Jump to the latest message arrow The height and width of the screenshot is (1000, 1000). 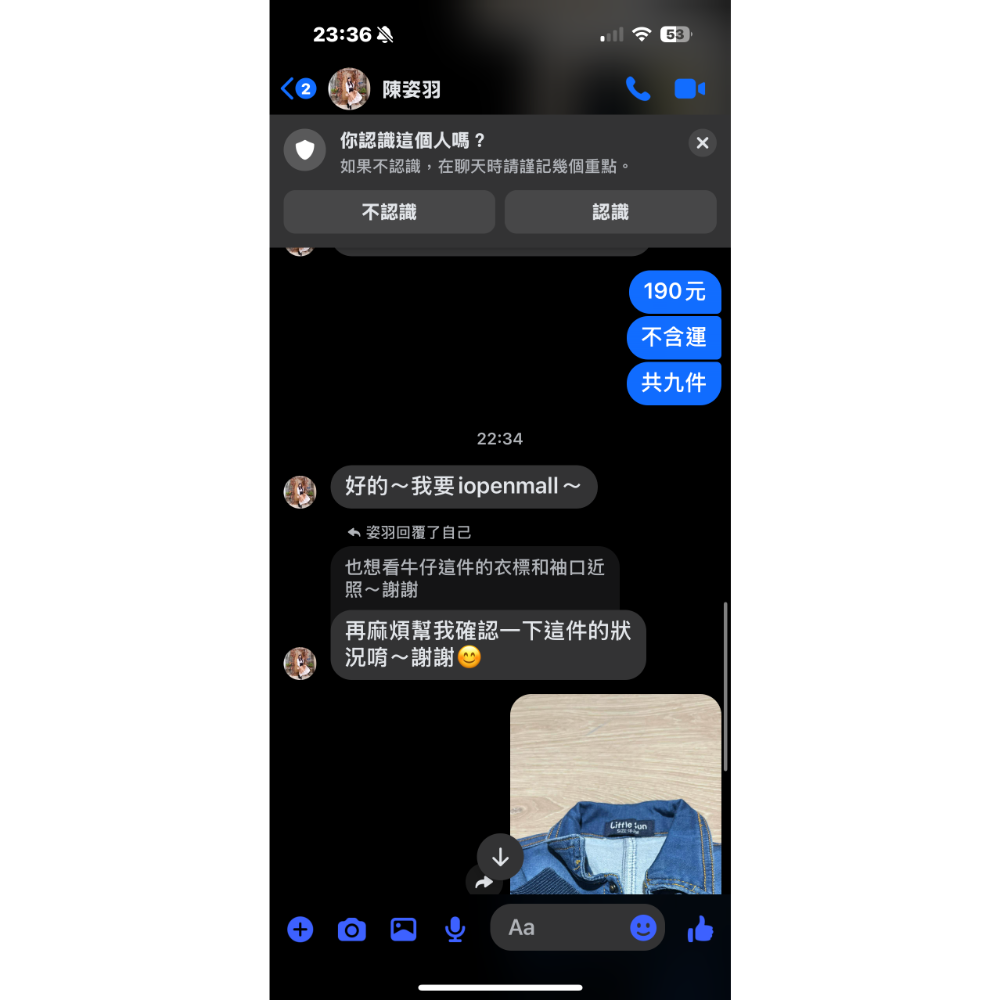tap(500, 857)
